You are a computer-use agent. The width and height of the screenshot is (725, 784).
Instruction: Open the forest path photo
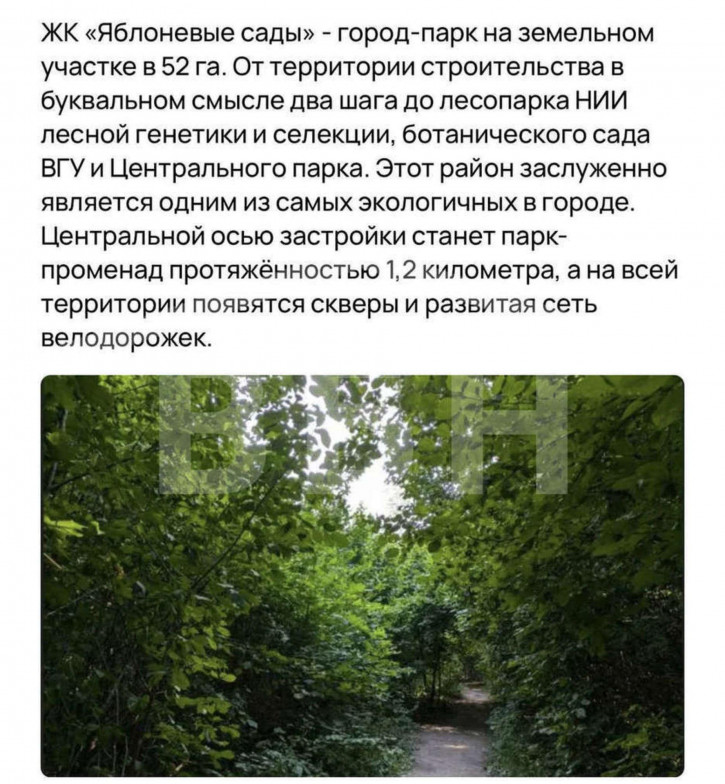[362, 576]
